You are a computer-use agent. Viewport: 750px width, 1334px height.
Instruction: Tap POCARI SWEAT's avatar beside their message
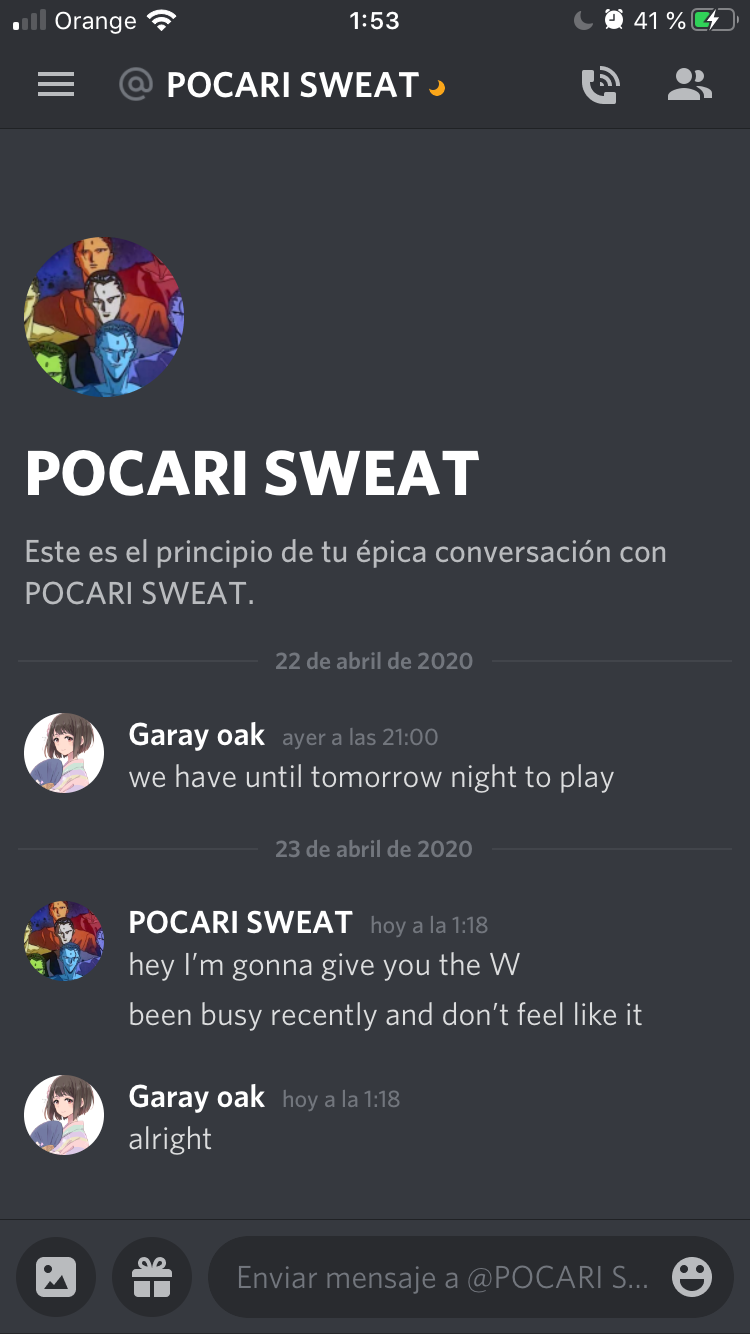[64, 941]
